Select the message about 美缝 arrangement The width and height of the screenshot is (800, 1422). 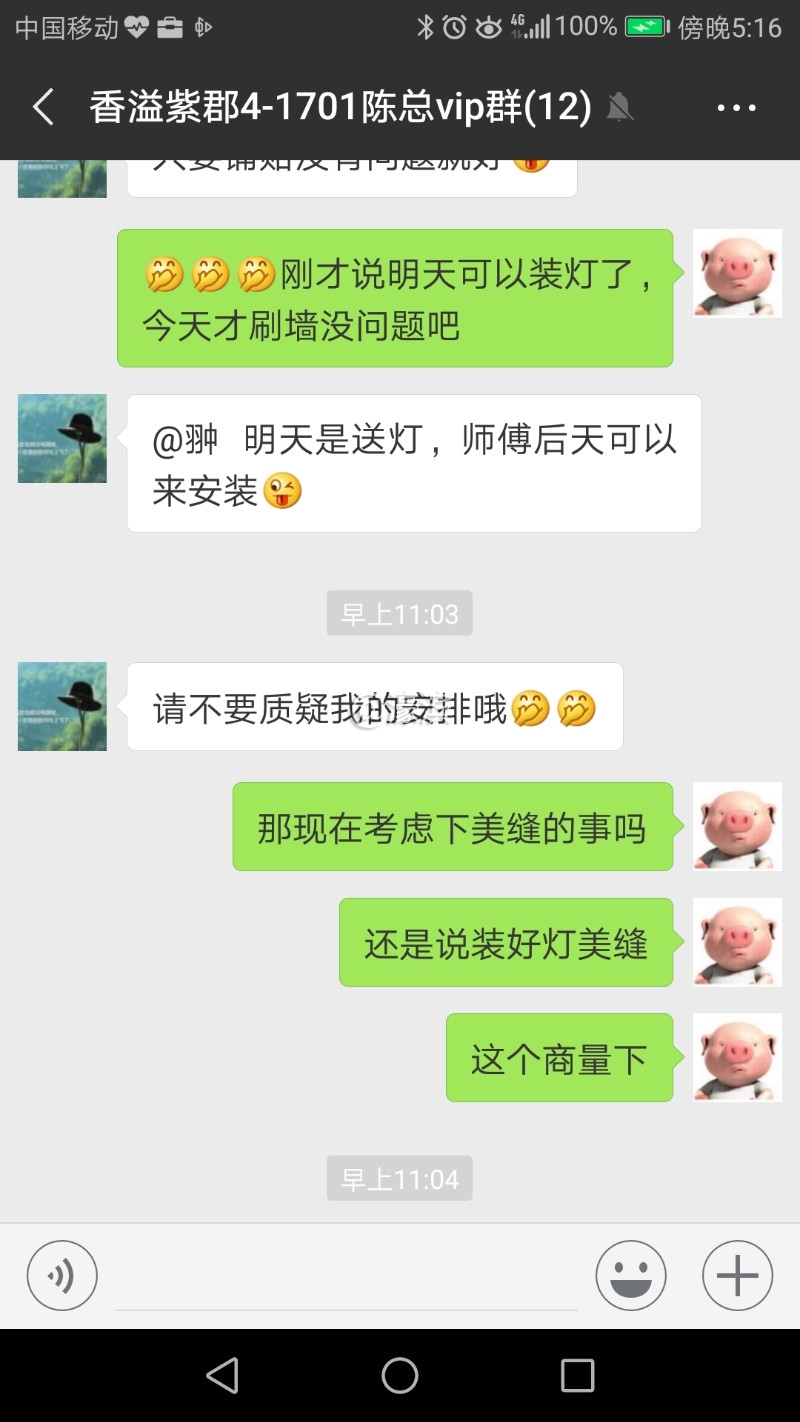pos(452,827)
